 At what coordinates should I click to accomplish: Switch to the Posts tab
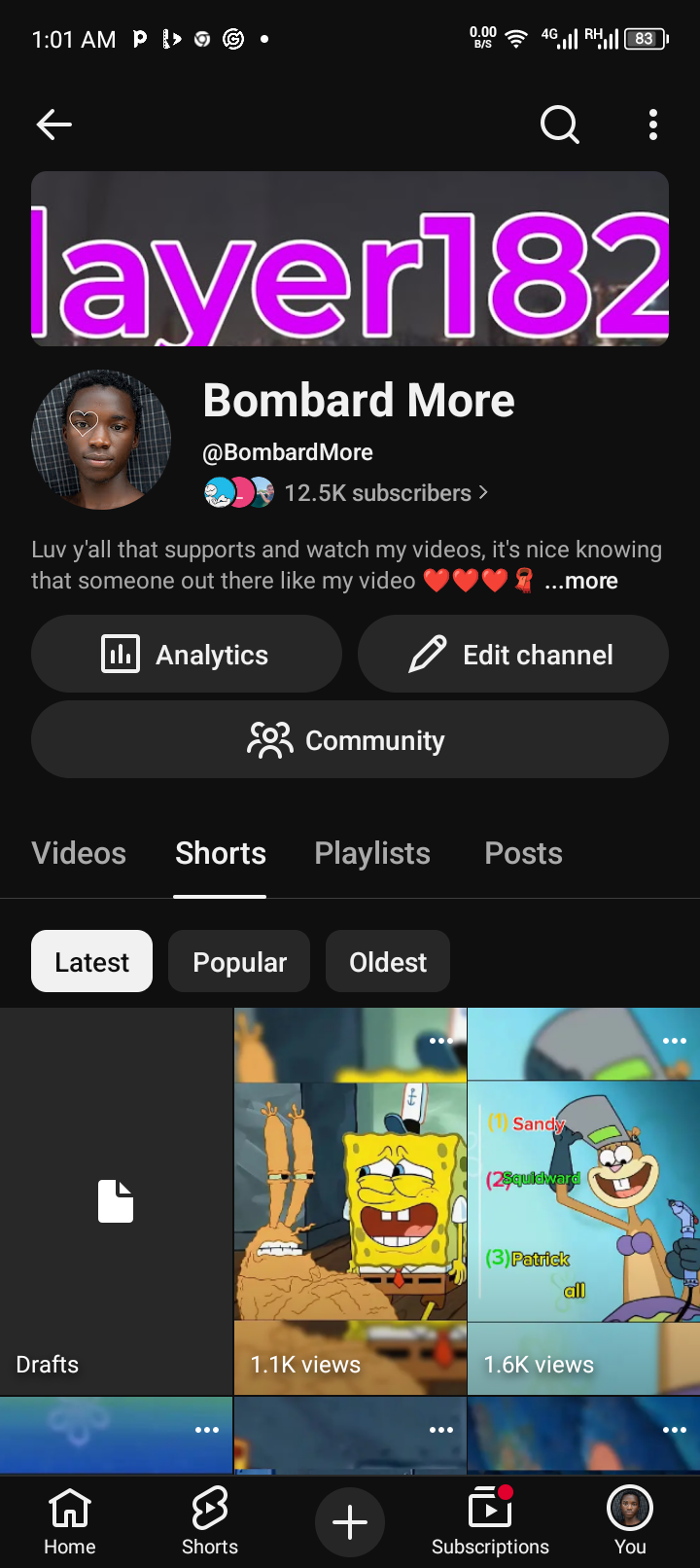[524, 853]
